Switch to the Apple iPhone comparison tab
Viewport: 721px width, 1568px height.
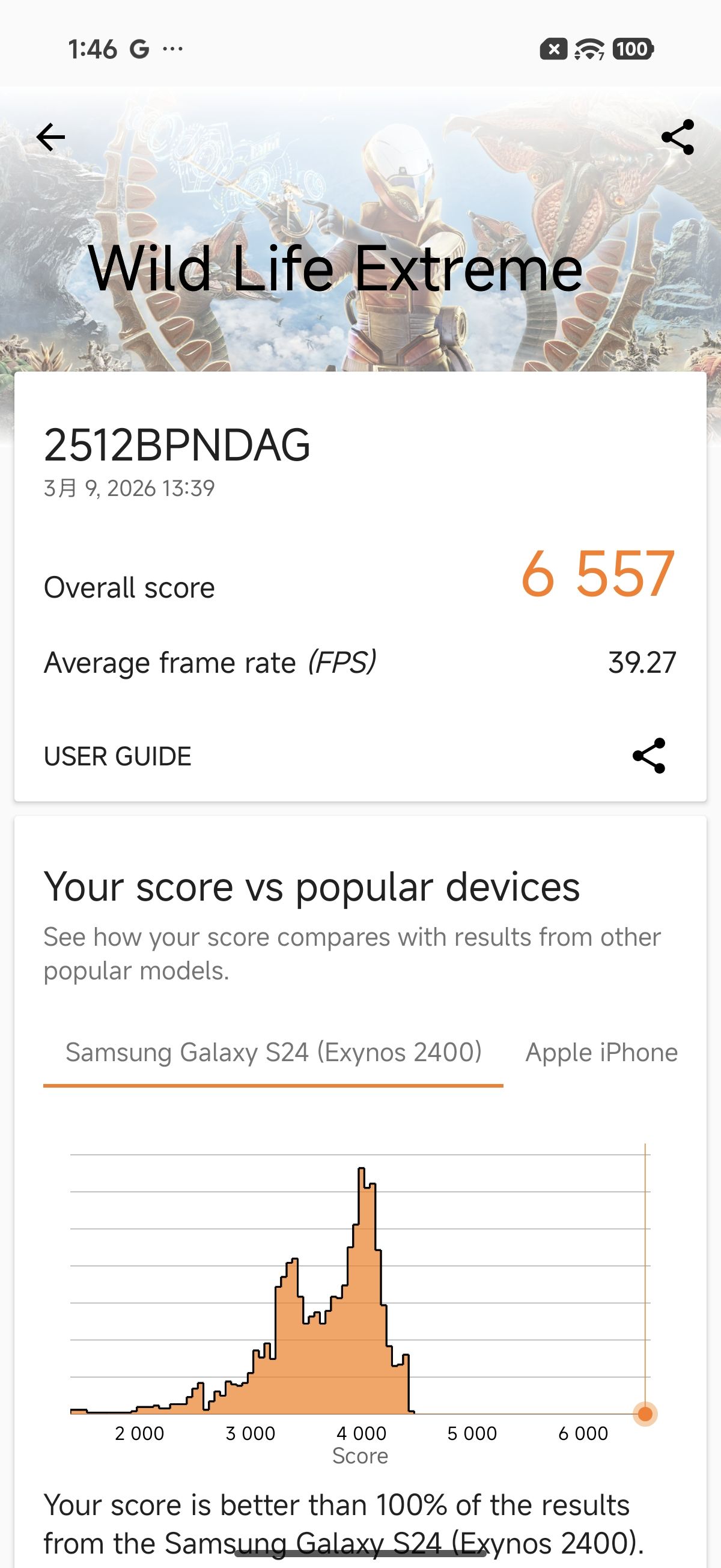tap(601, 1052)
